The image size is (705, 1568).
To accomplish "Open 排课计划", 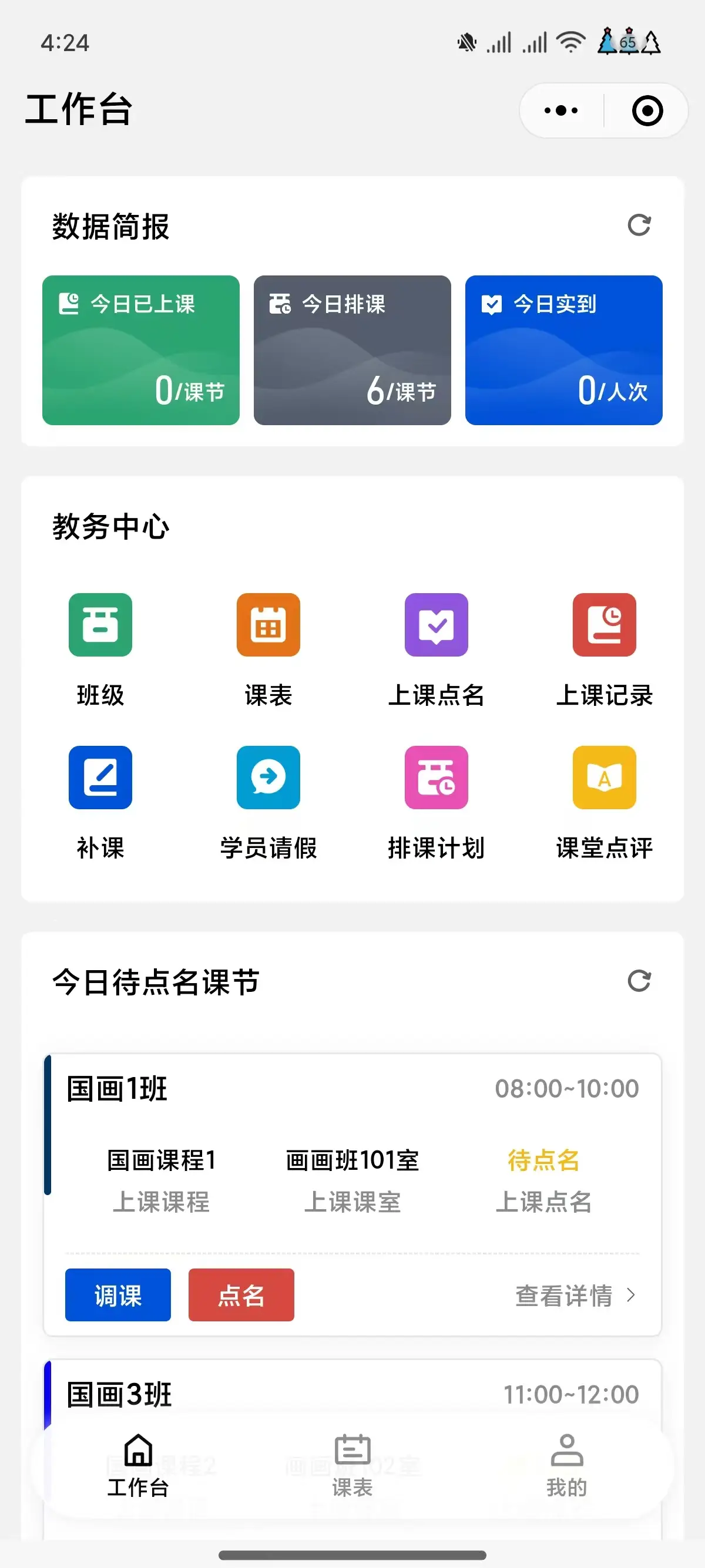I will click(x=436, y=778).
